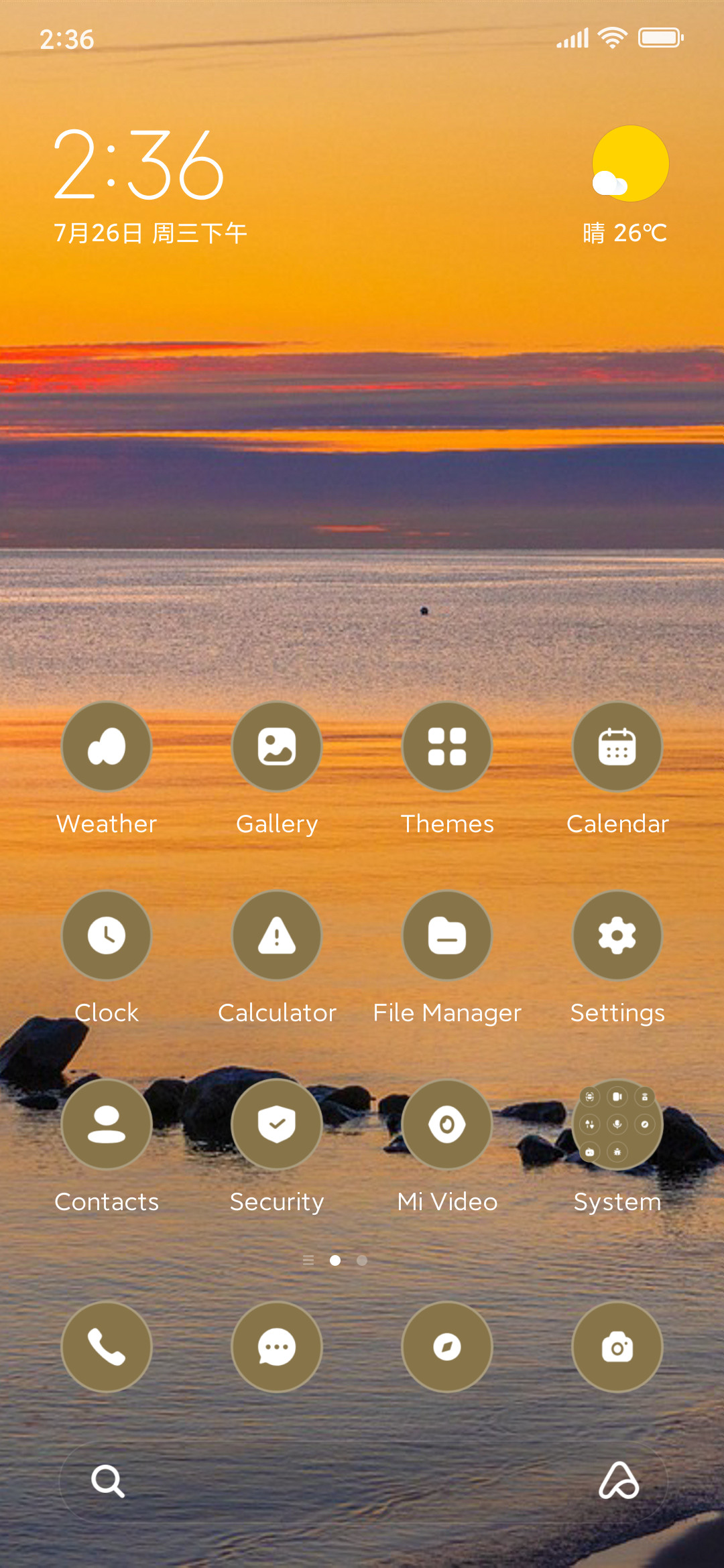Tap the large clock widget
This screenshot has width=724, height=1568.
139,165
